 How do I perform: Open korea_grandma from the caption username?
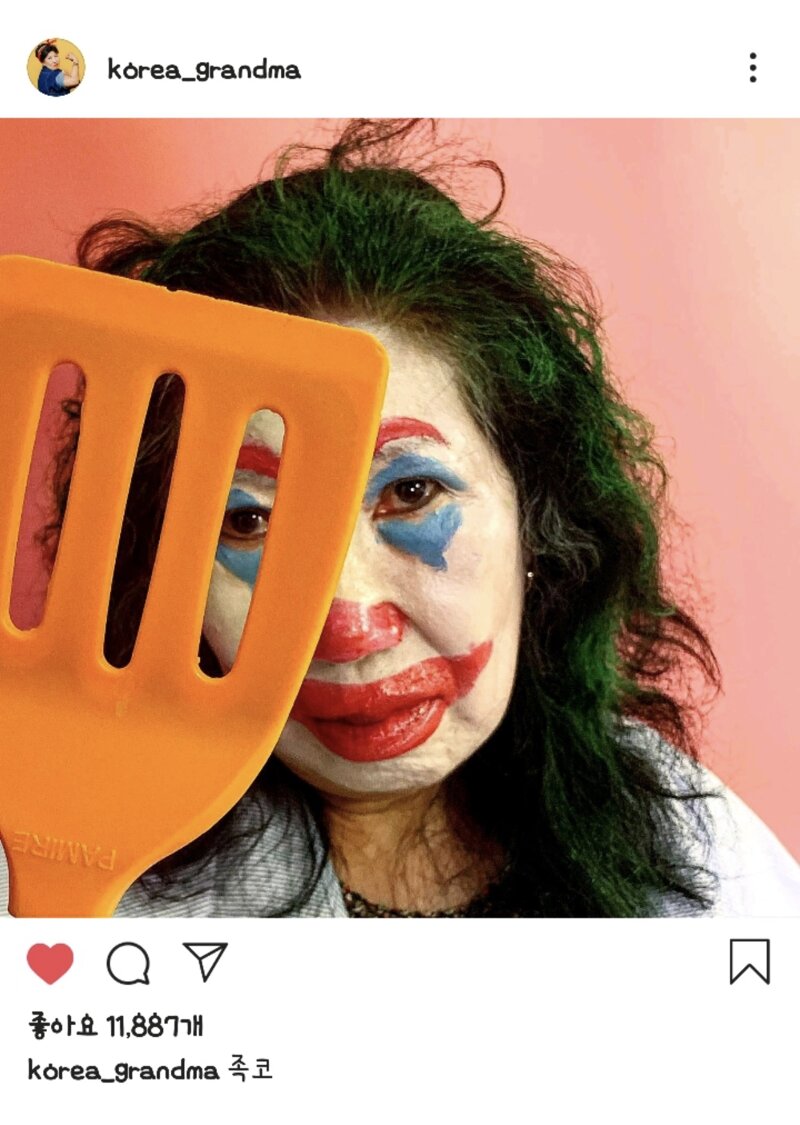pos(122,1071)
